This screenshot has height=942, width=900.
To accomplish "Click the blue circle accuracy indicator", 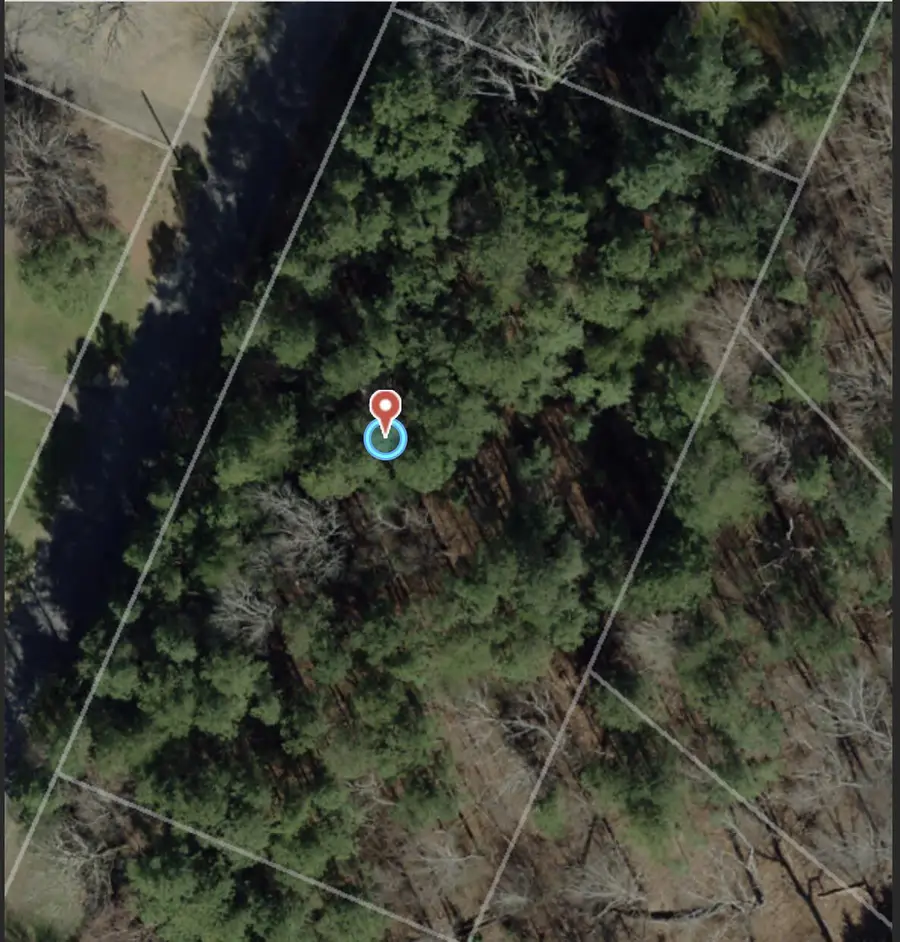I will [385, 440].
